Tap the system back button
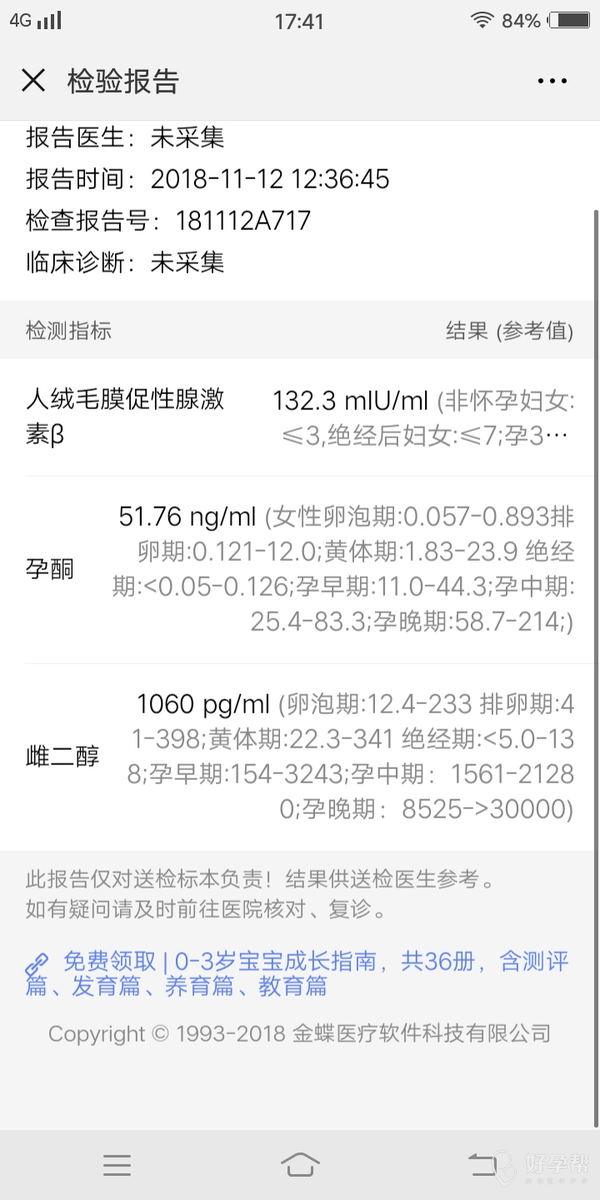This screenshot has height=1200, width=600. (x=484, y=1163)
